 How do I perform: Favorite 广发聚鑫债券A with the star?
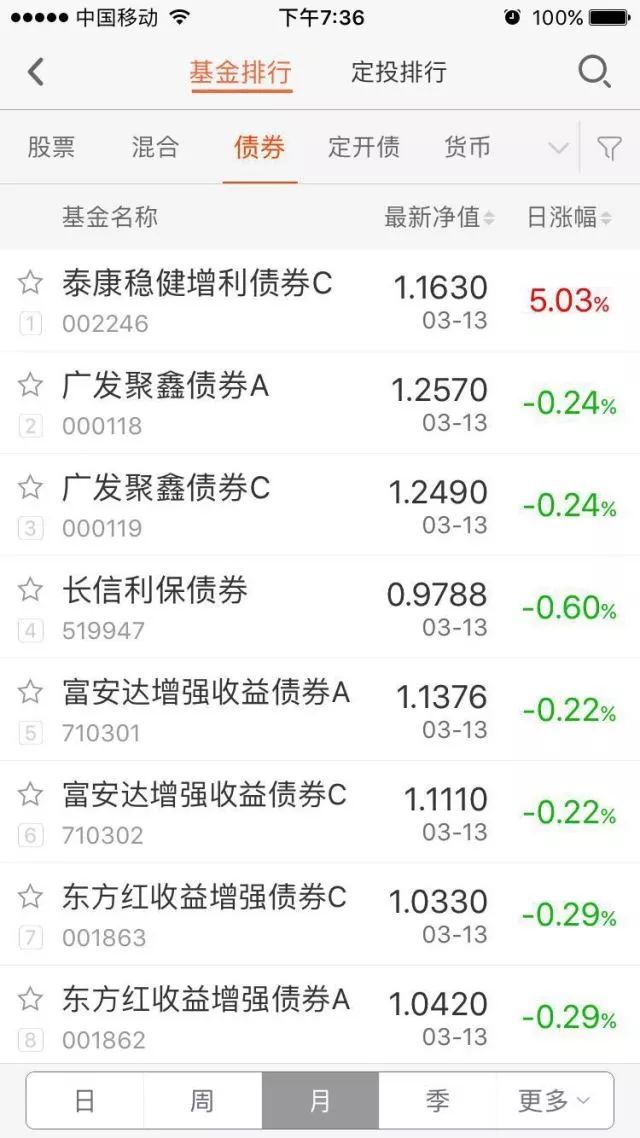pos(30,385)
